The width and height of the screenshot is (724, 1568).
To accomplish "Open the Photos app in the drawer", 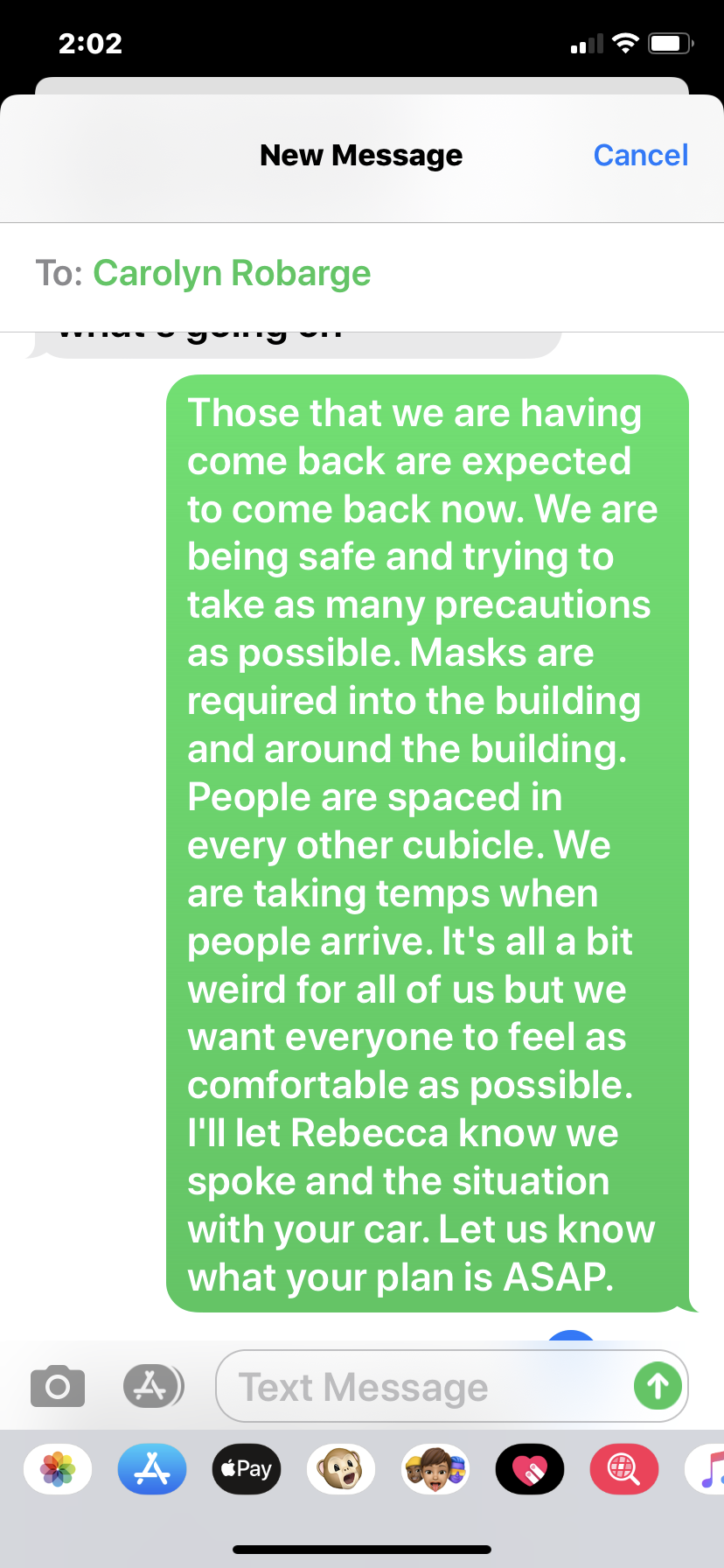I will (58, 1469).
